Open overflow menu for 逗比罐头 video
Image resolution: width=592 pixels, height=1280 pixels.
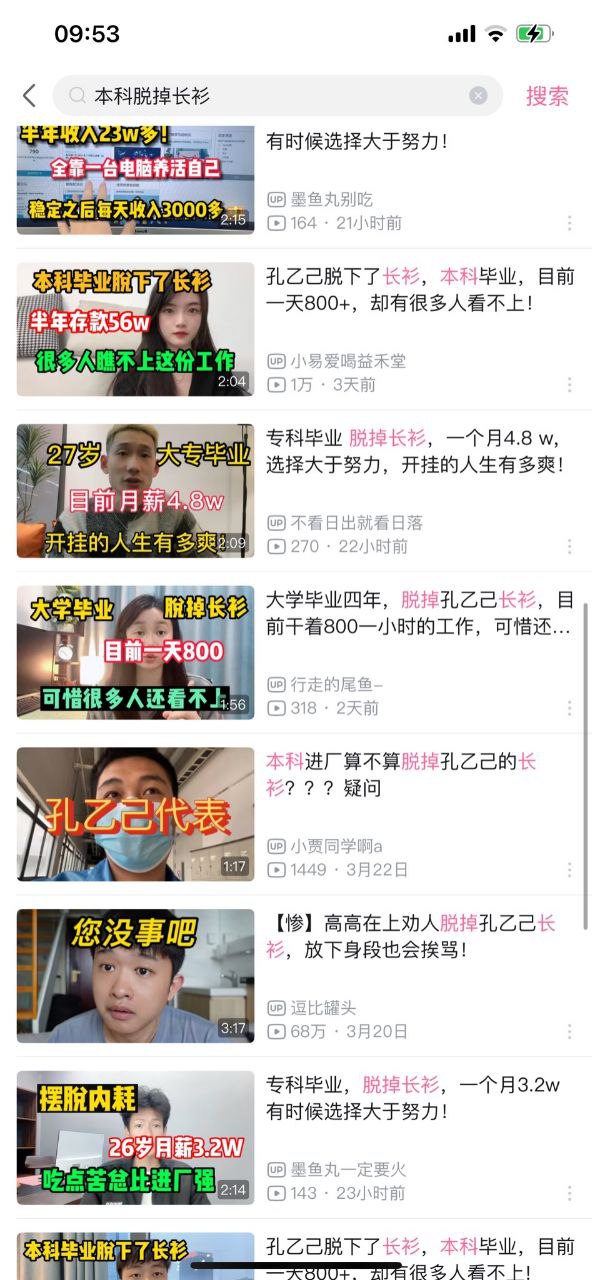(569, 1032)
